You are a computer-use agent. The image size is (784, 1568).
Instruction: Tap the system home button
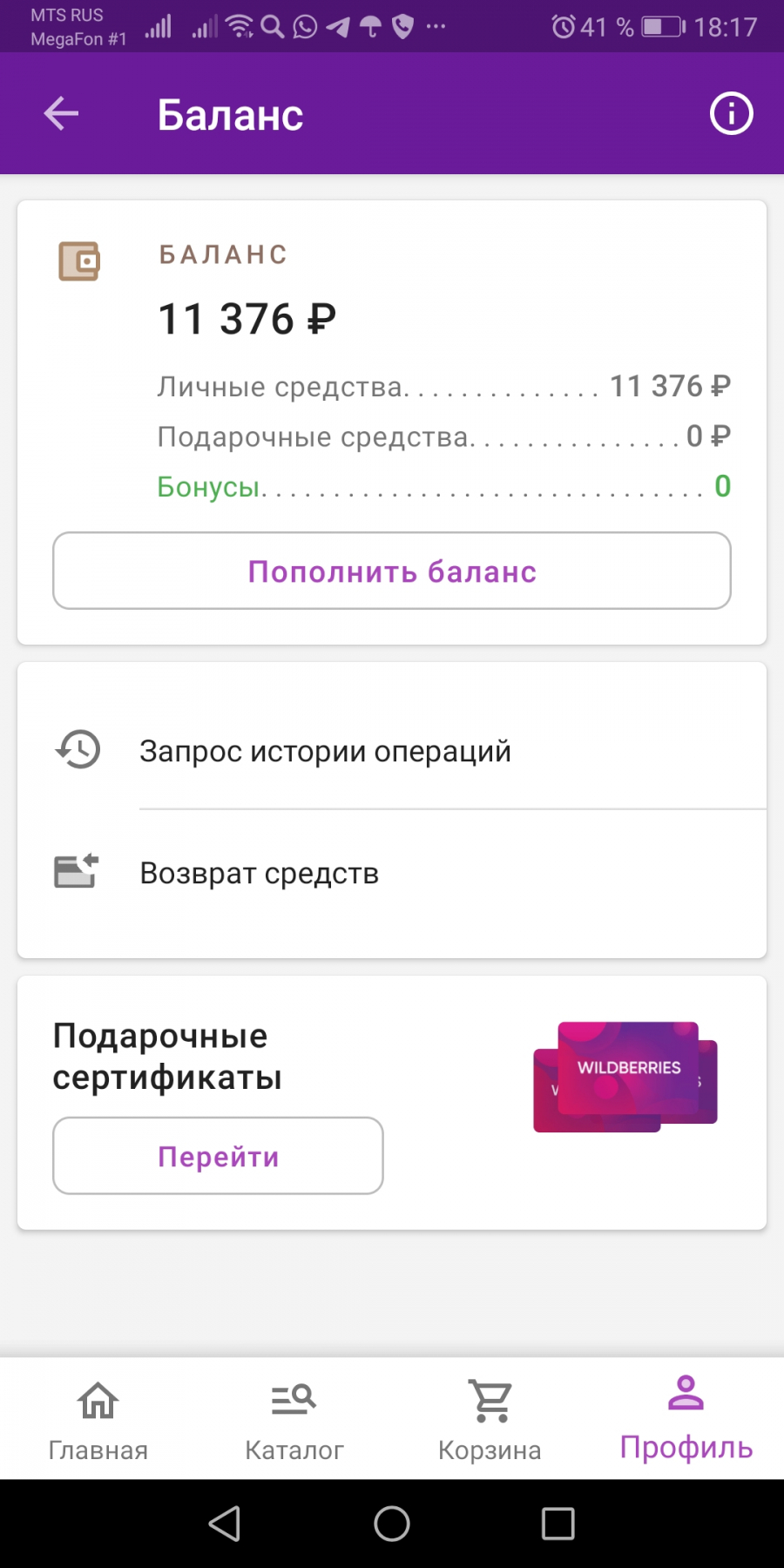tap(392, 1524)
